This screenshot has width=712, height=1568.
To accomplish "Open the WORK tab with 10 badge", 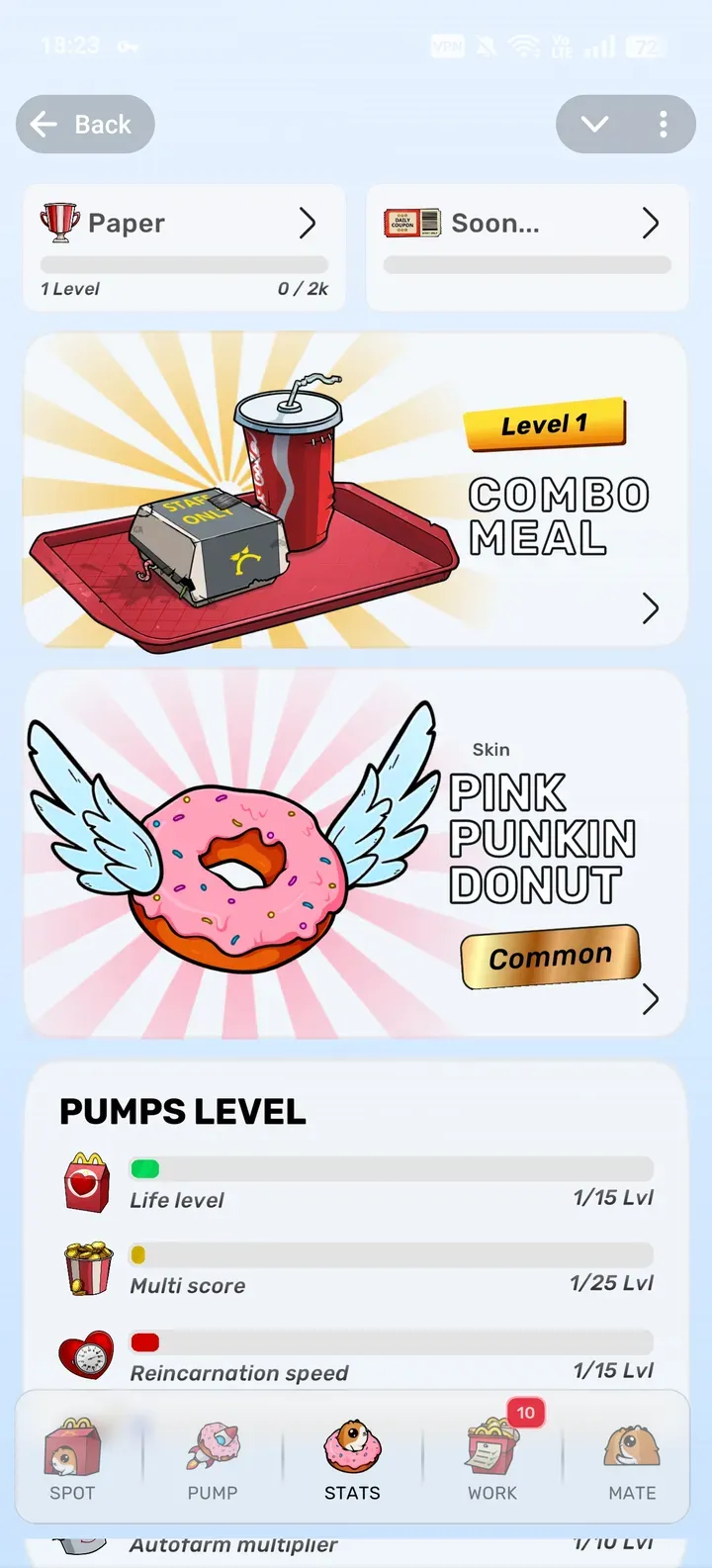I will click(492, 1459).
